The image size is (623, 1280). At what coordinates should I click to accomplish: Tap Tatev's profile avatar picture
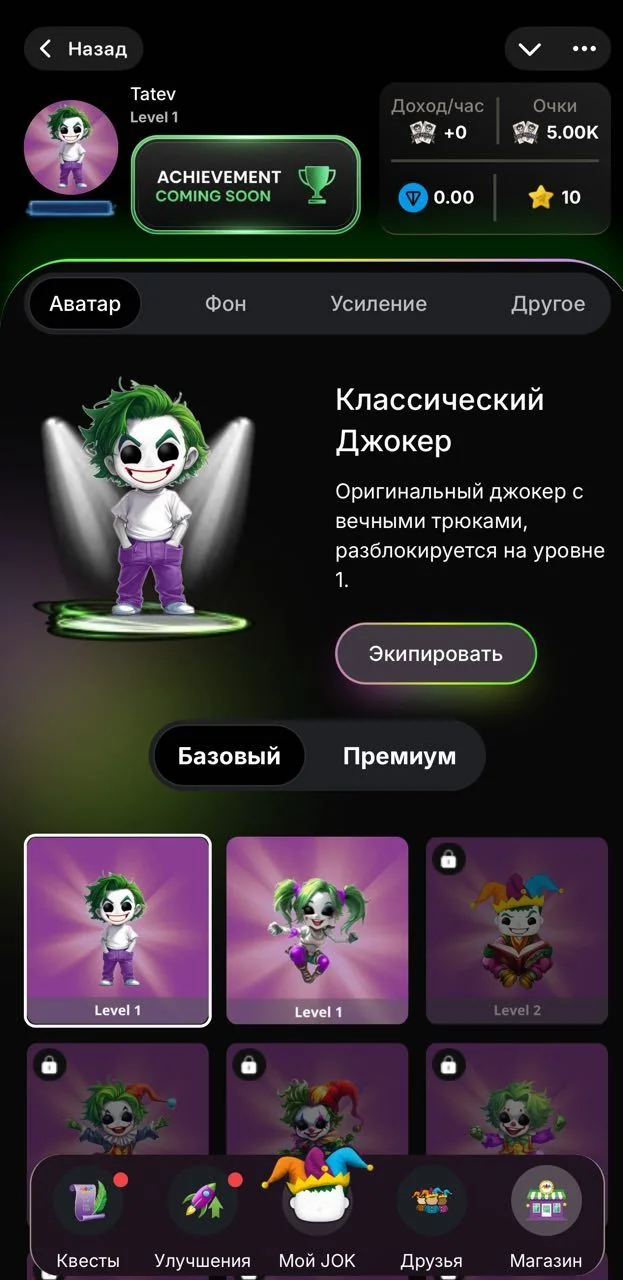71,147
